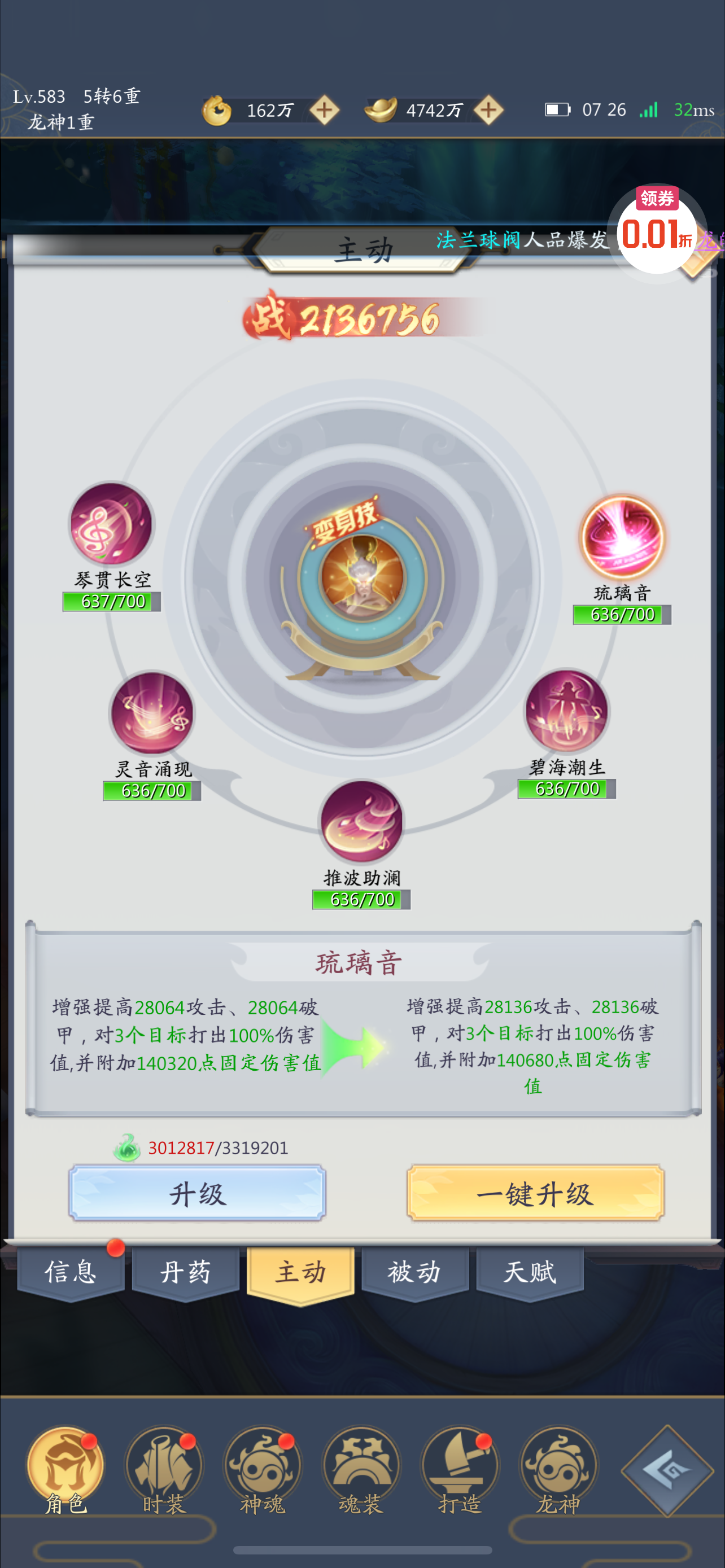Add more ingots with plus button

[x=488, y=110]
